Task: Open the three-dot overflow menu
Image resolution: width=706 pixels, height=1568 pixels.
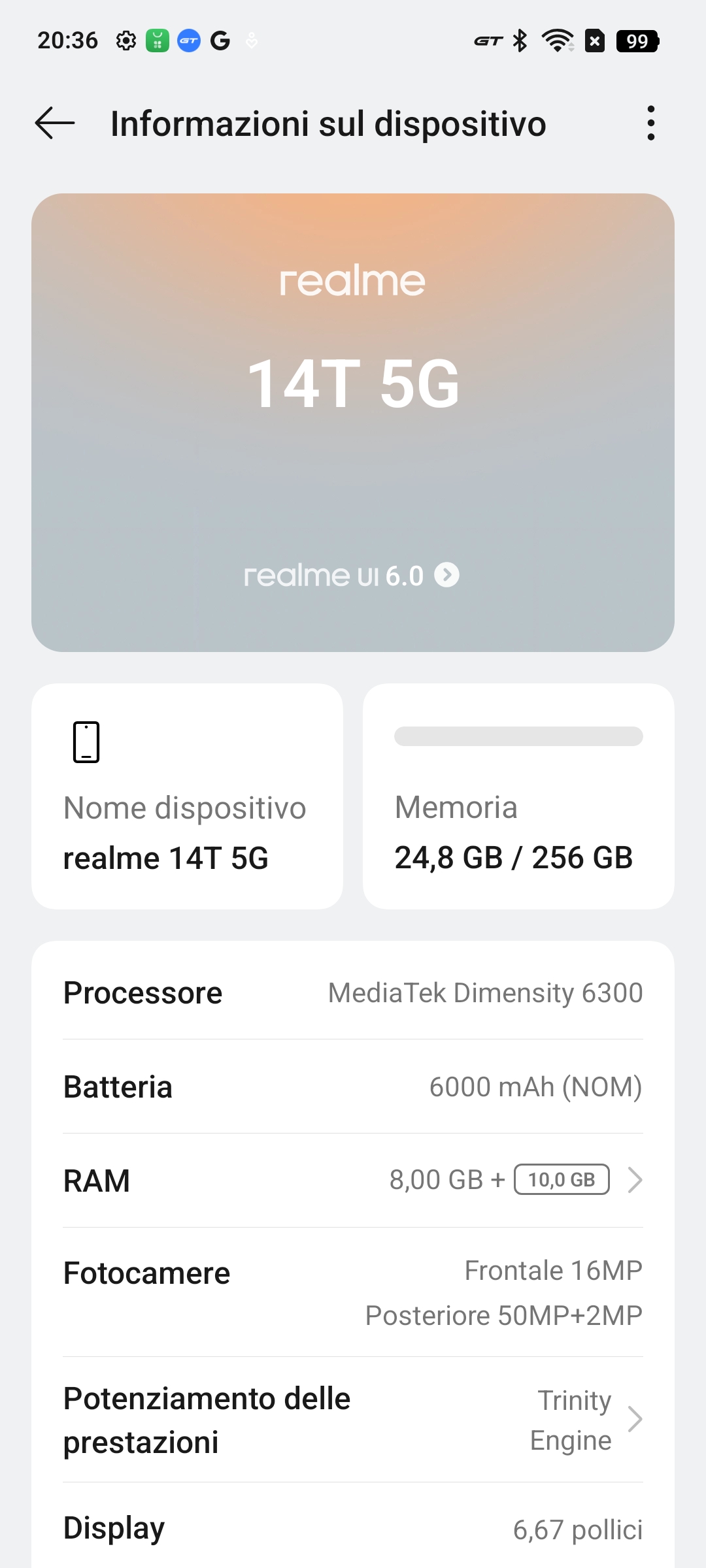Action: (x=650, y=123)
